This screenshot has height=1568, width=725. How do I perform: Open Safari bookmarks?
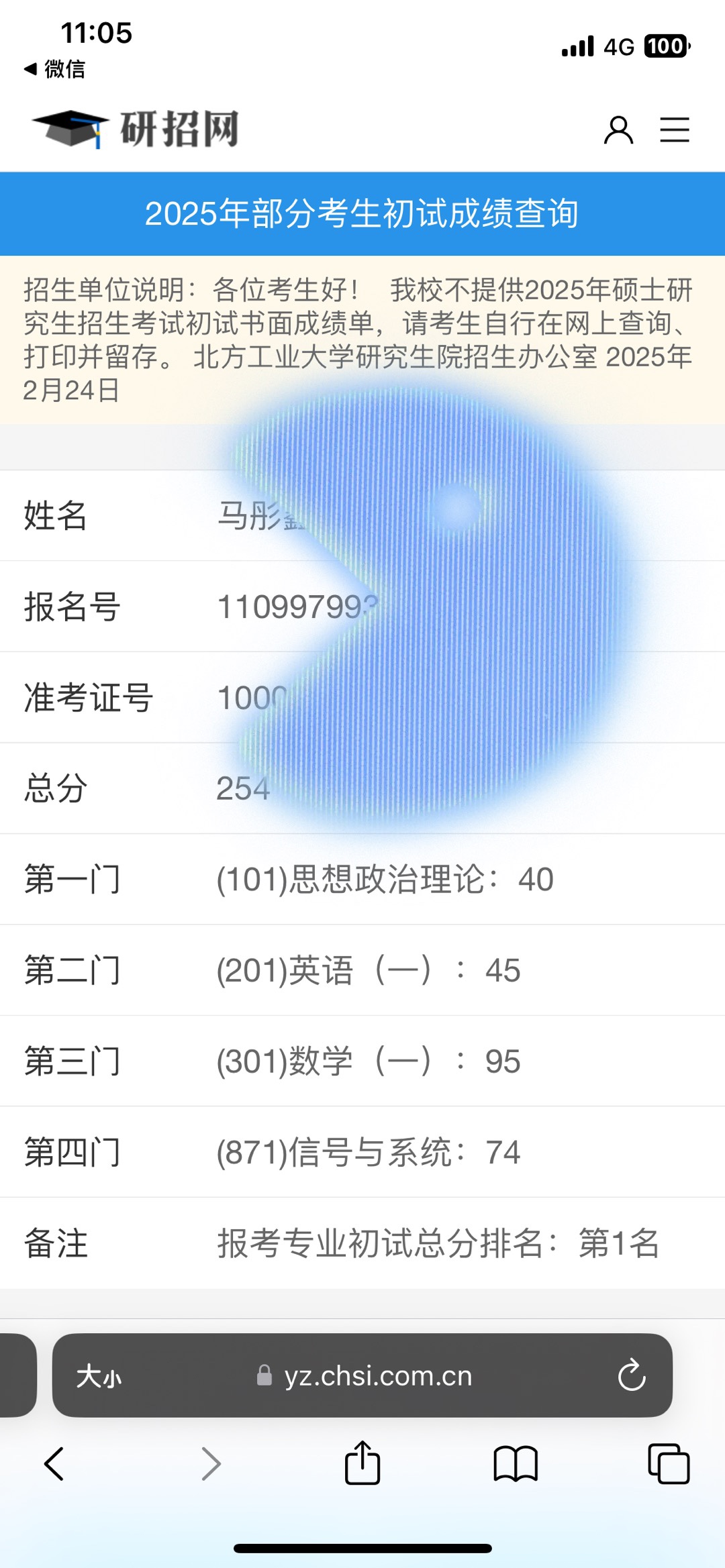[x=516, y=1463]
